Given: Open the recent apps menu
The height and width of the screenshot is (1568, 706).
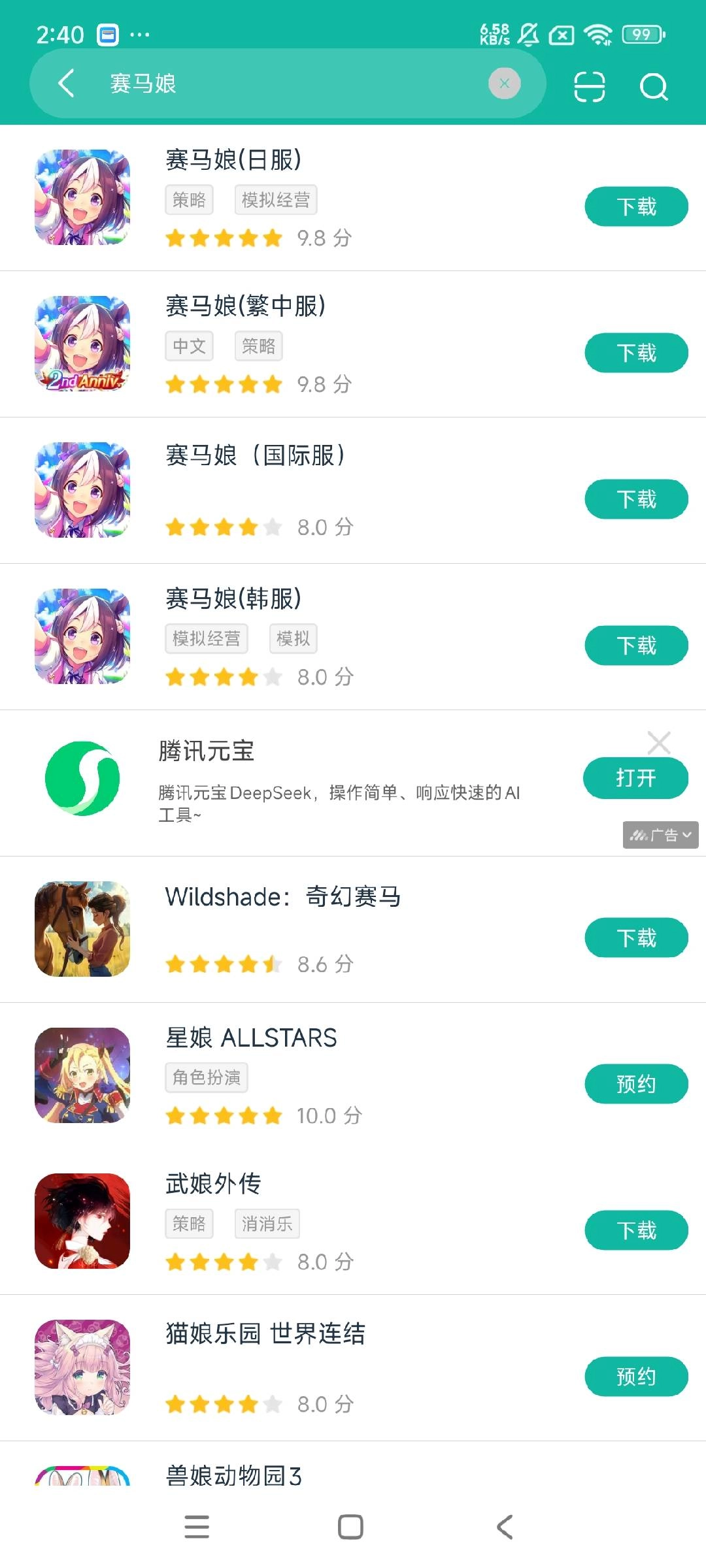Looking at the screenshot, I should click(x=197, y=1527).
